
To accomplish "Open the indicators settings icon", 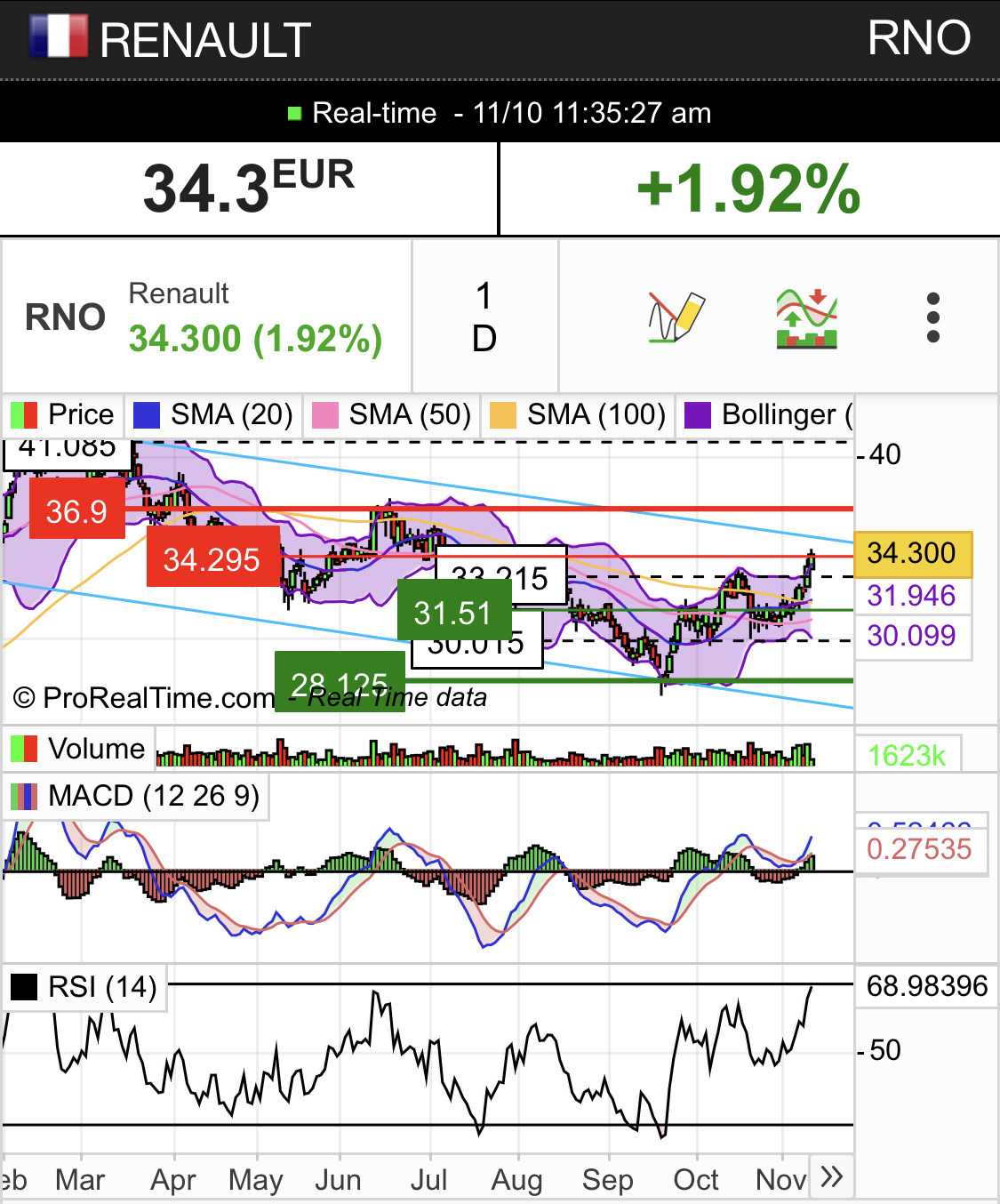I will (x=806, y=317).
